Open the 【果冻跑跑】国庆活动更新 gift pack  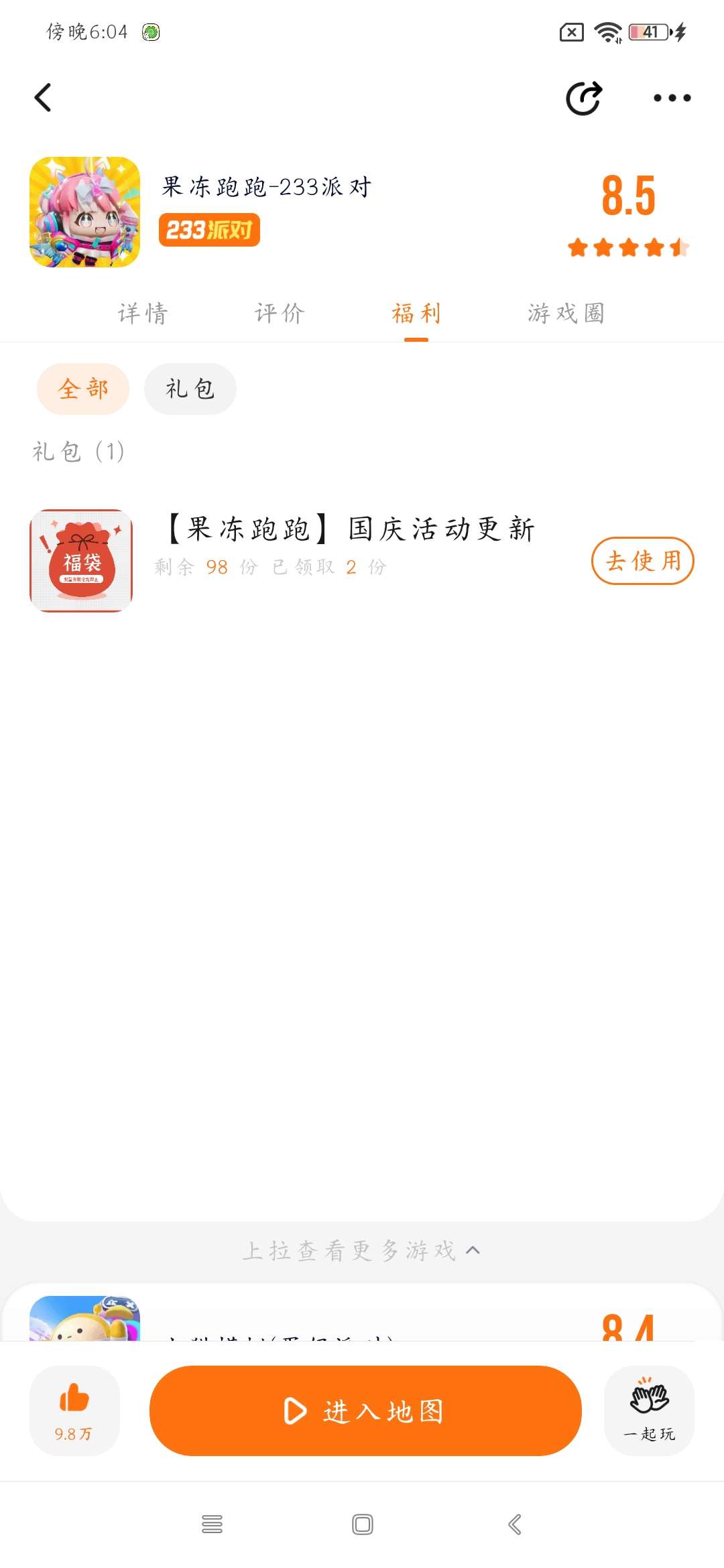[350, 529]
